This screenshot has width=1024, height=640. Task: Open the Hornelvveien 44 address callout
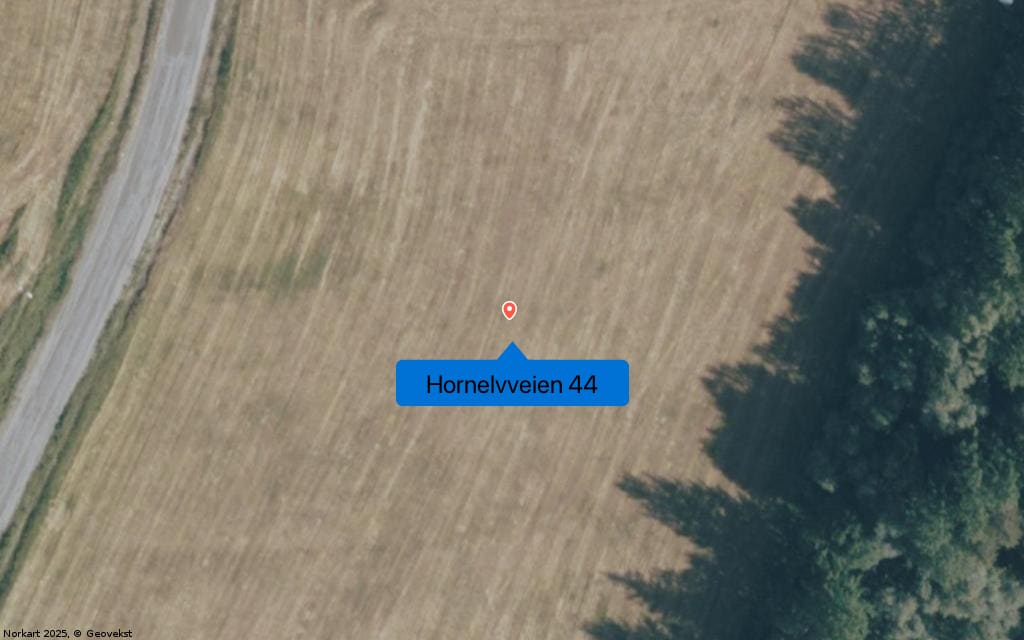click(512, 384)
